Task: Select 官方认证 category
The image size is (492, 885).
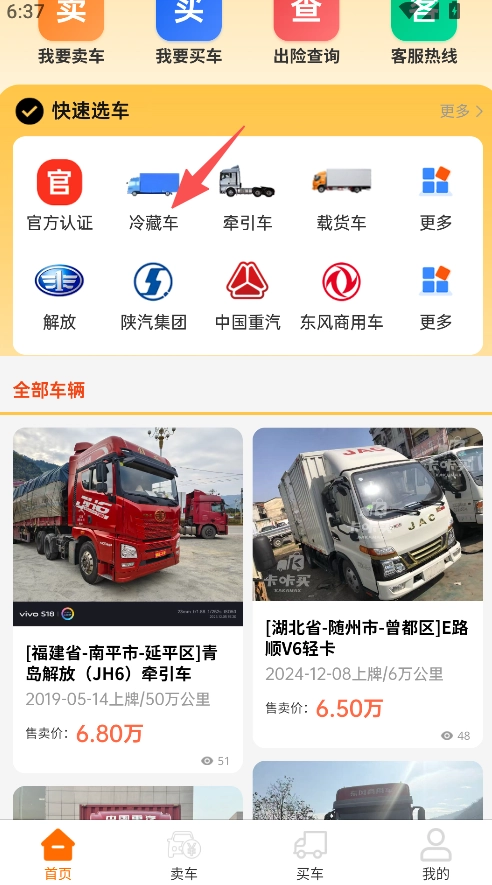Action: point(60,195)
